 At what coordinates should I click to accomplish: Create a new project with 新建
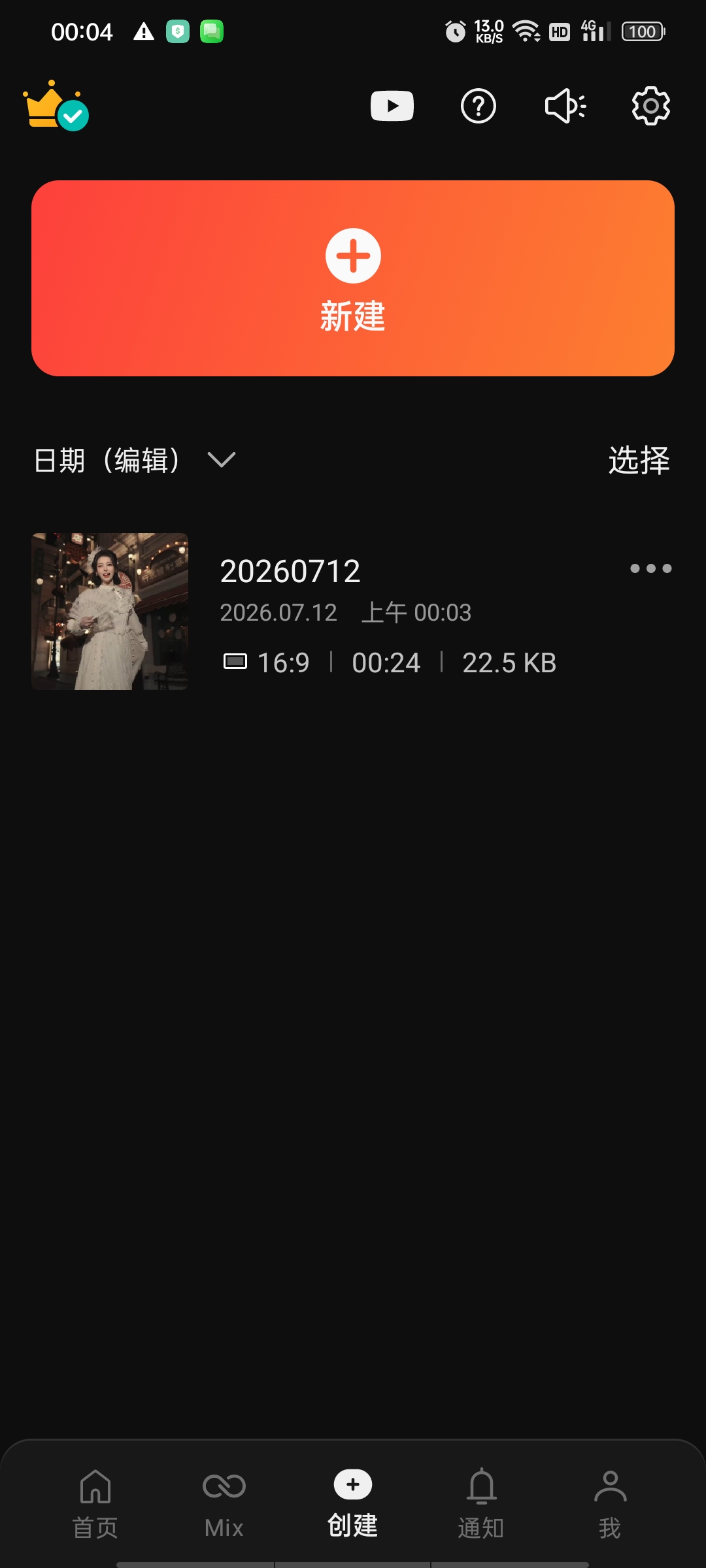point(353,278)
